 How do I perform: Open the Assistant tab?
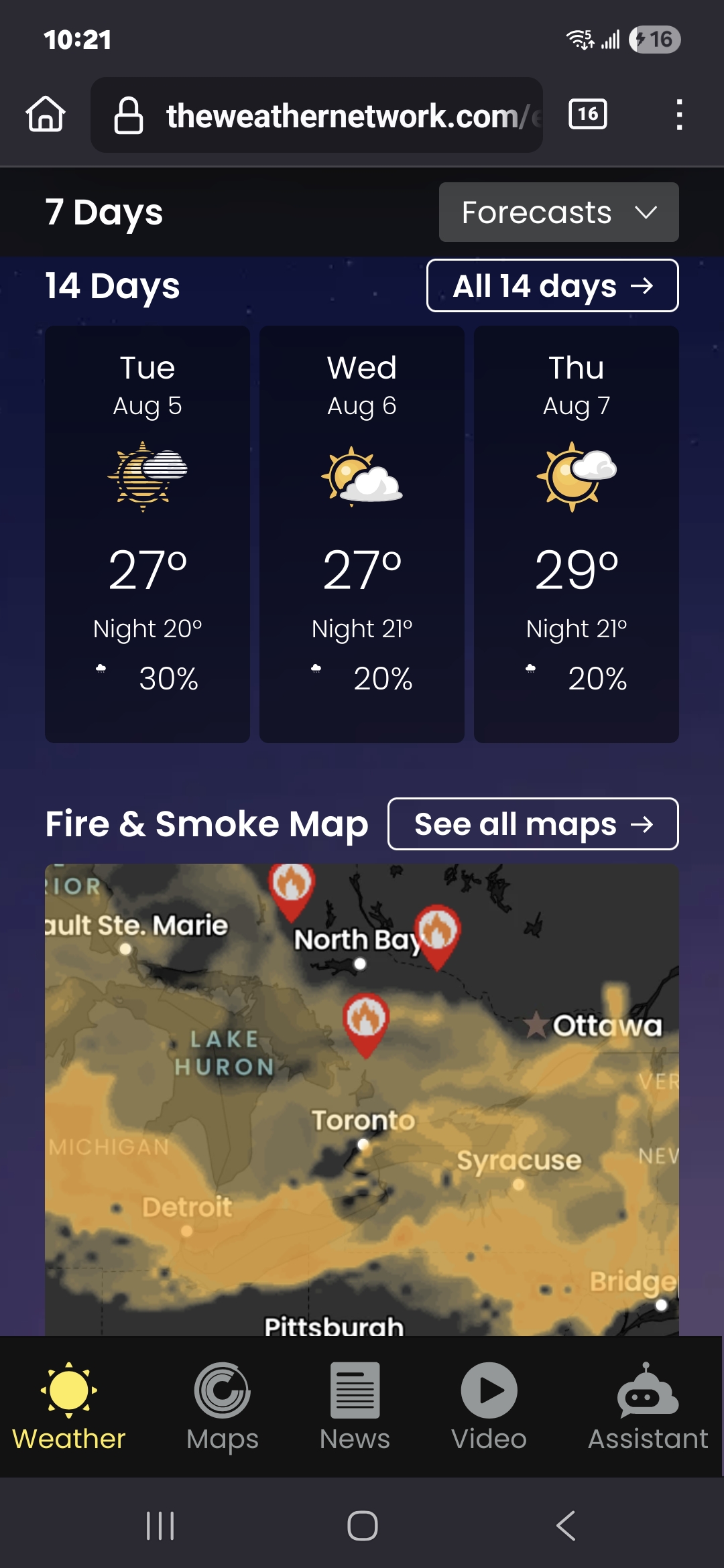tap(648, 1407)
